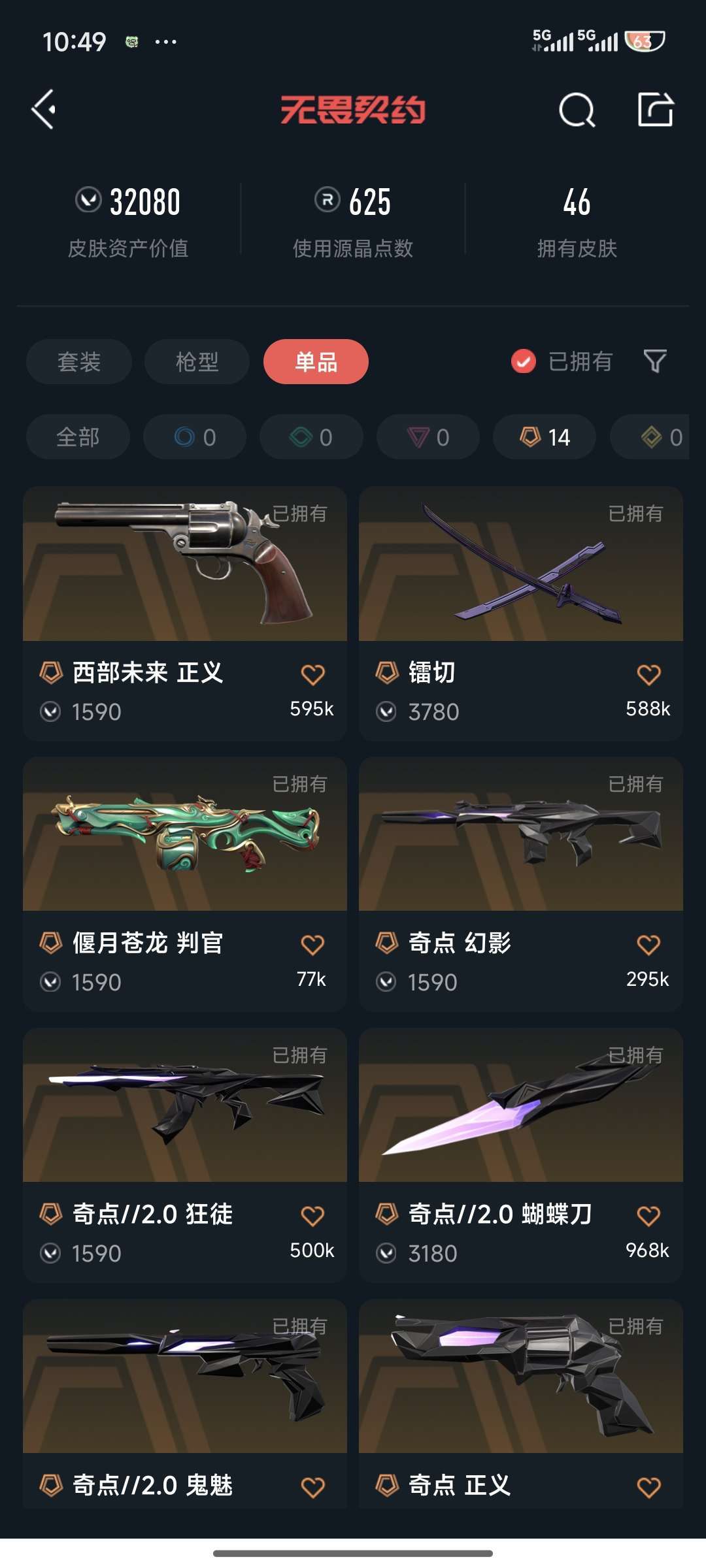The image size is (706, 1568).
Task: Select the 全部 tier chip
Action: click(78, 436)
